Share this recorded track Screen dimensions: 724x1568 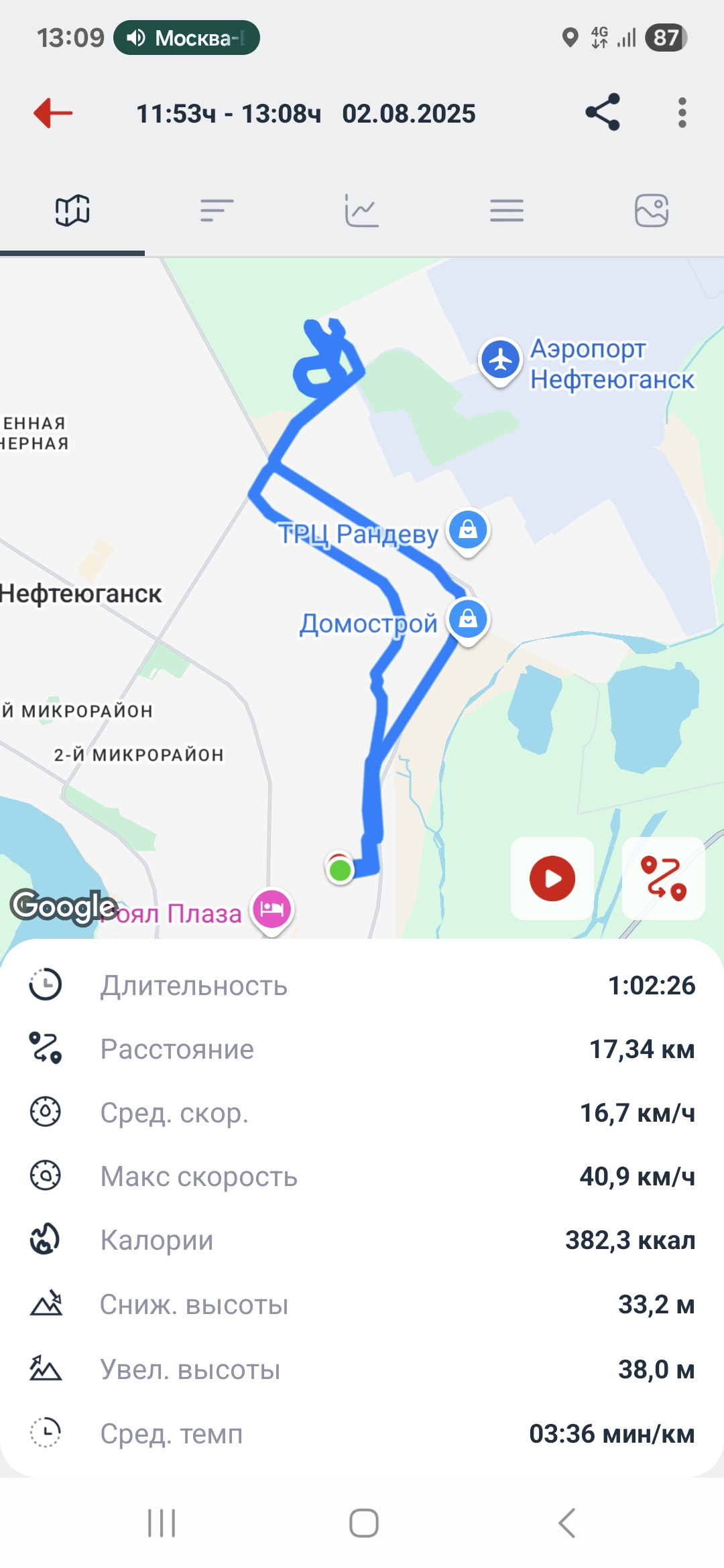tap(603, 112)
